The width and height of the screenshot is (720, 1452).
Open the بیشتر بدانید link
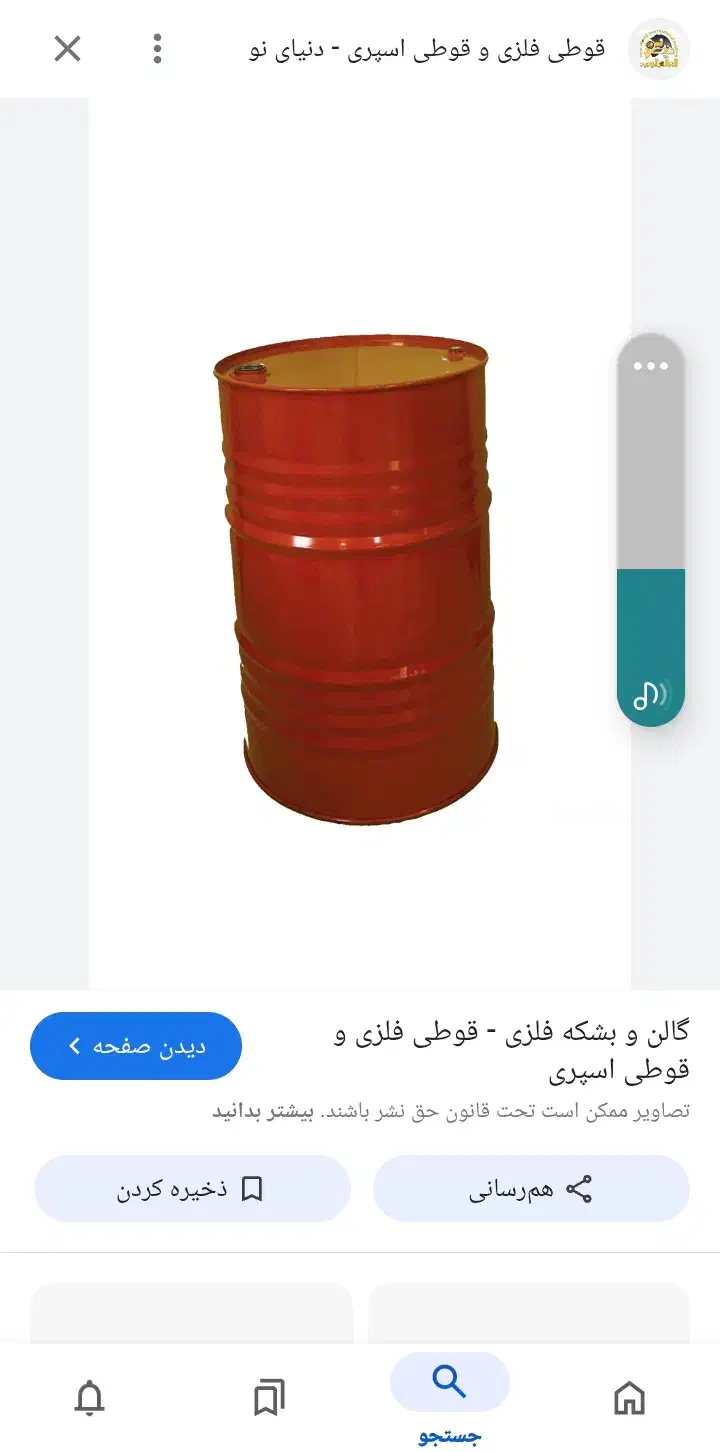coord(263,1111)
